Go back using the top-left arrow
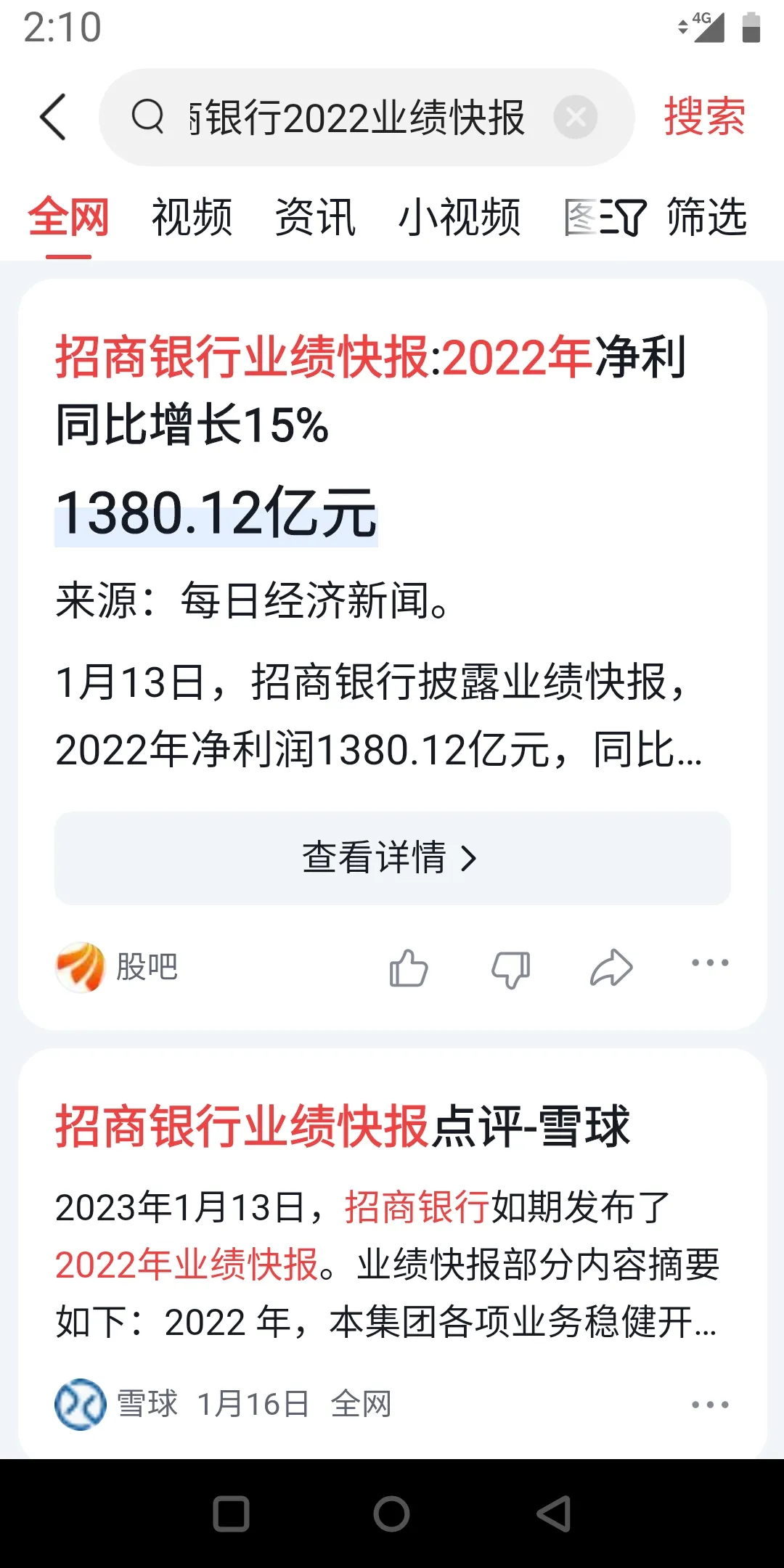 pos(53,117)
